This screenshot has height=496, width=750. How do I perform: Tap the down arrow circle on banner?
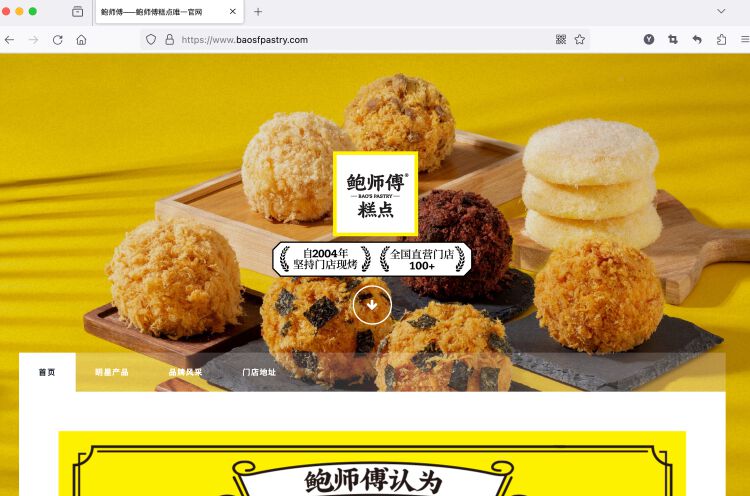point(372,304)
